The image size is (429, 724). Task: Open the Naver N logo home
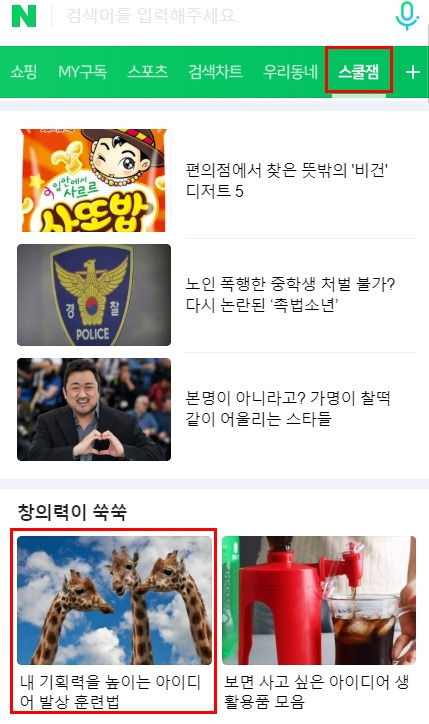pyautogui.click(x=24, y=16)
